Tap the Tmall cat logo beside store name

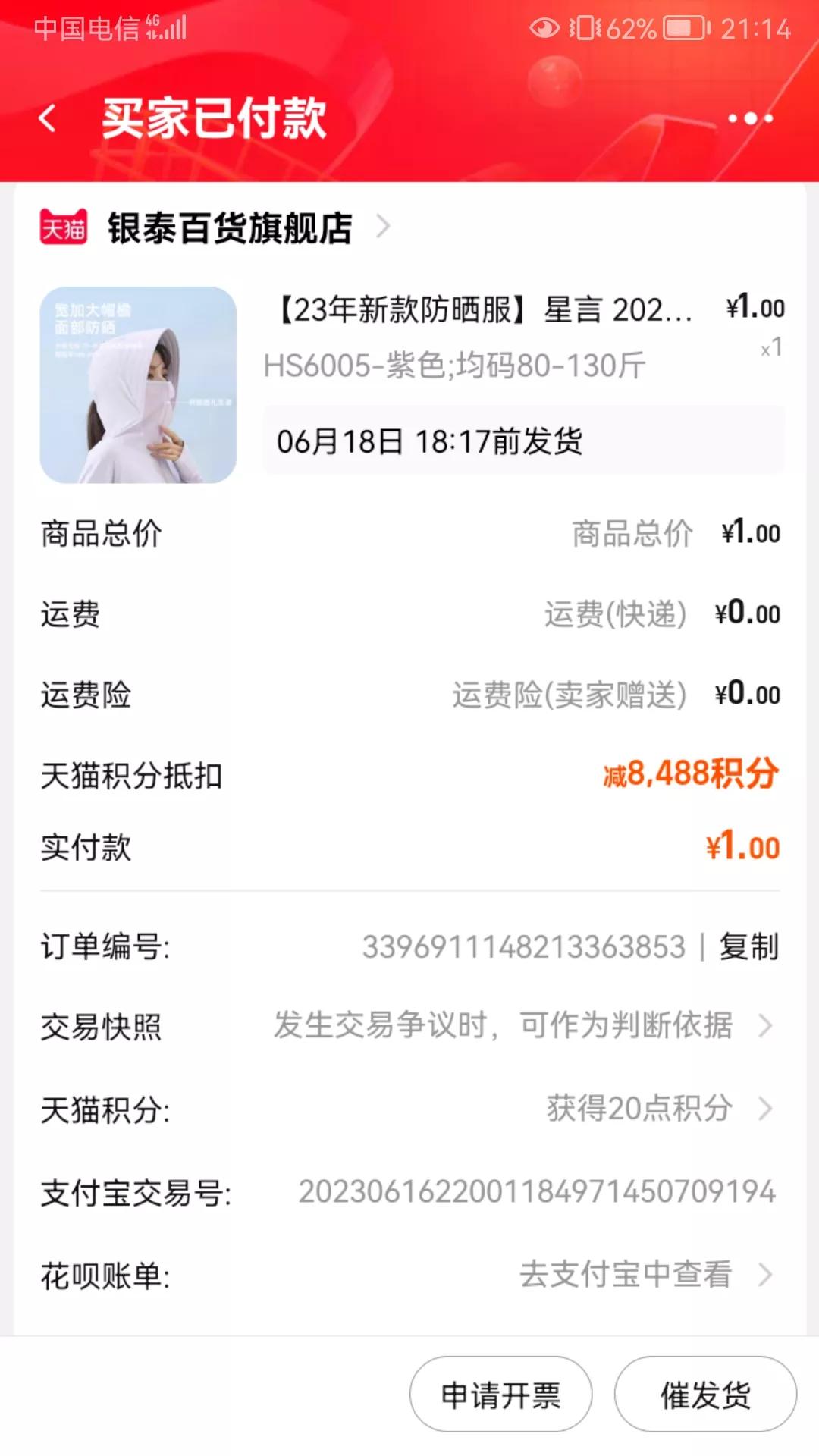pos(64,225)
